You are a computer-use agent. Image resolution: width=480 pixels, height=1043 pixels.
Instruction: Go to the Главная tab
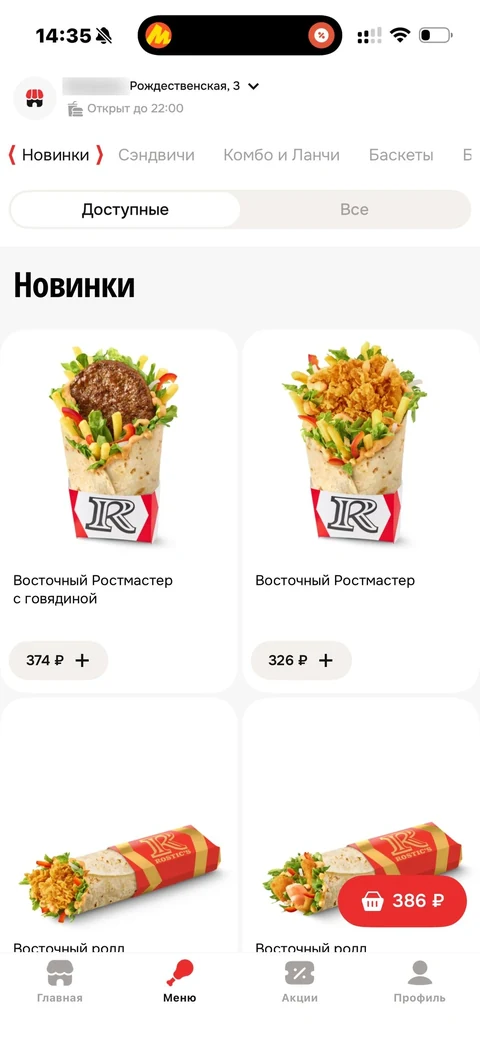[60, 982]
